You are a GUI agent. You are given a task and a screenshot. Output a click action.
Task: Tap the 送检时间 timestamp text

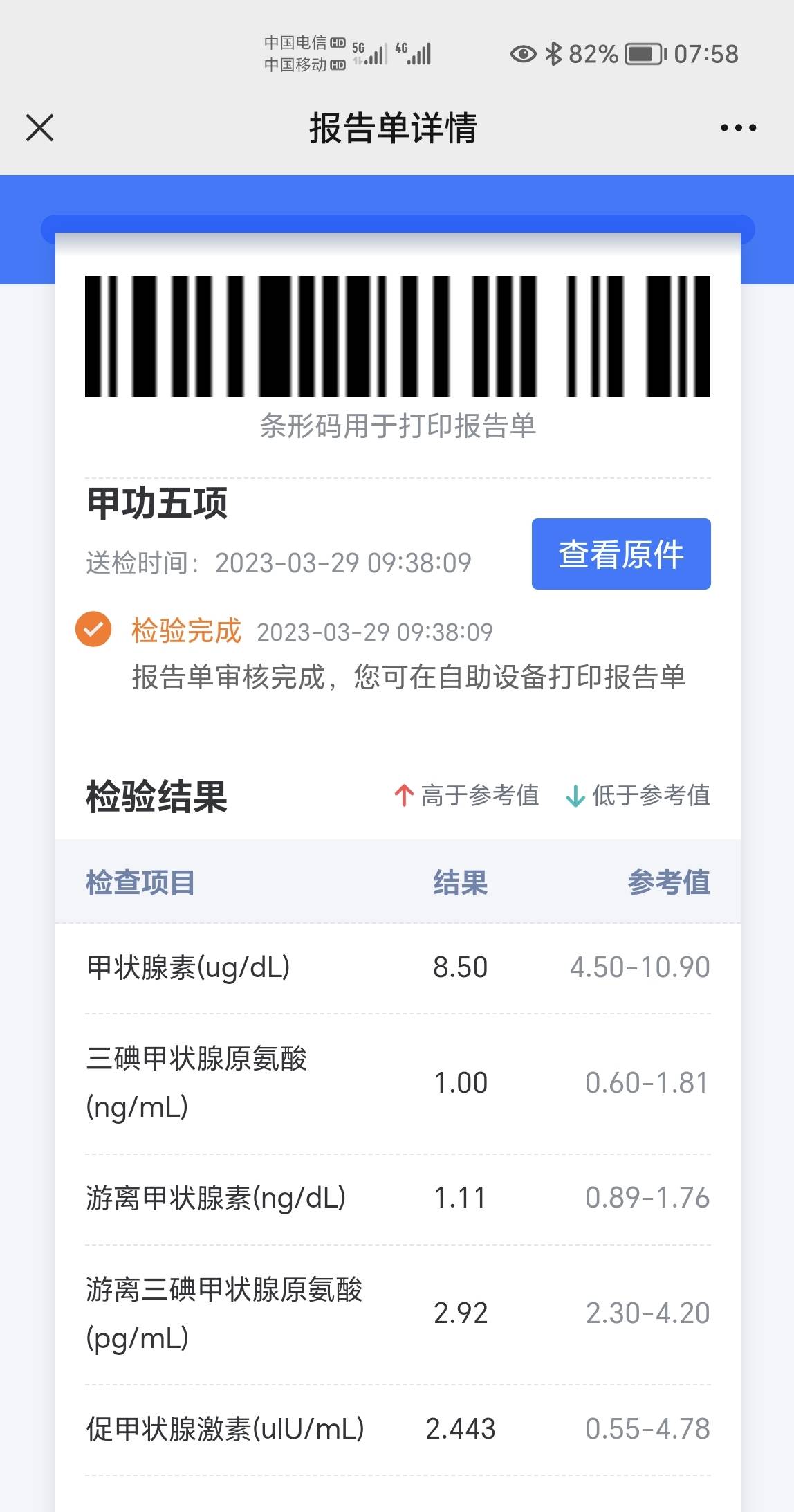(x=276, y=563)
